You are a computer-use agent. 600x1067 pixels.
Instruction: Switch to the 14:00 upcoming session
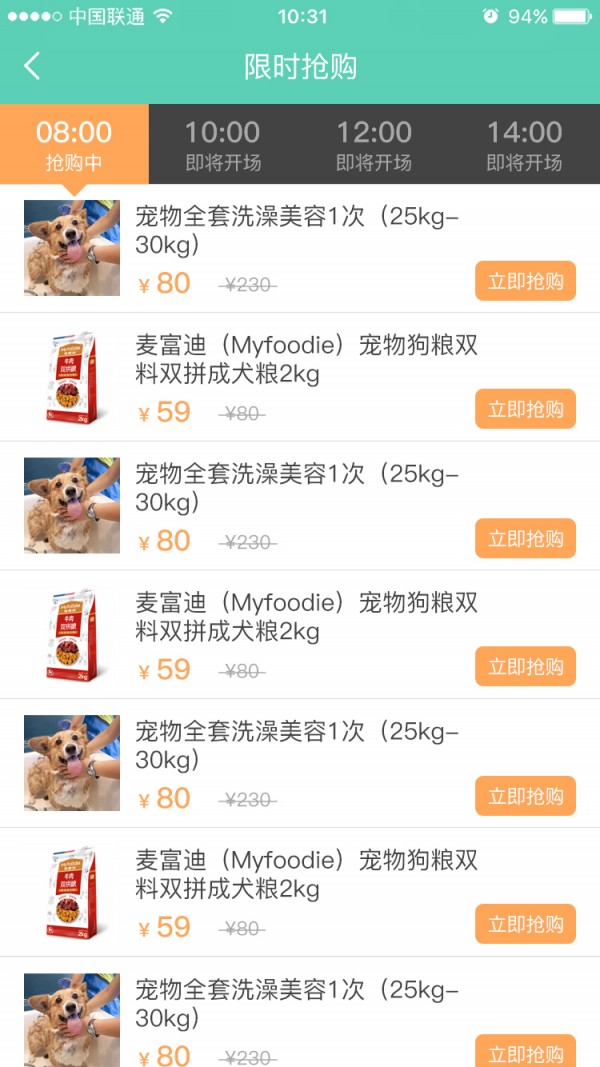pyautogui.click(x=524, y=145)
